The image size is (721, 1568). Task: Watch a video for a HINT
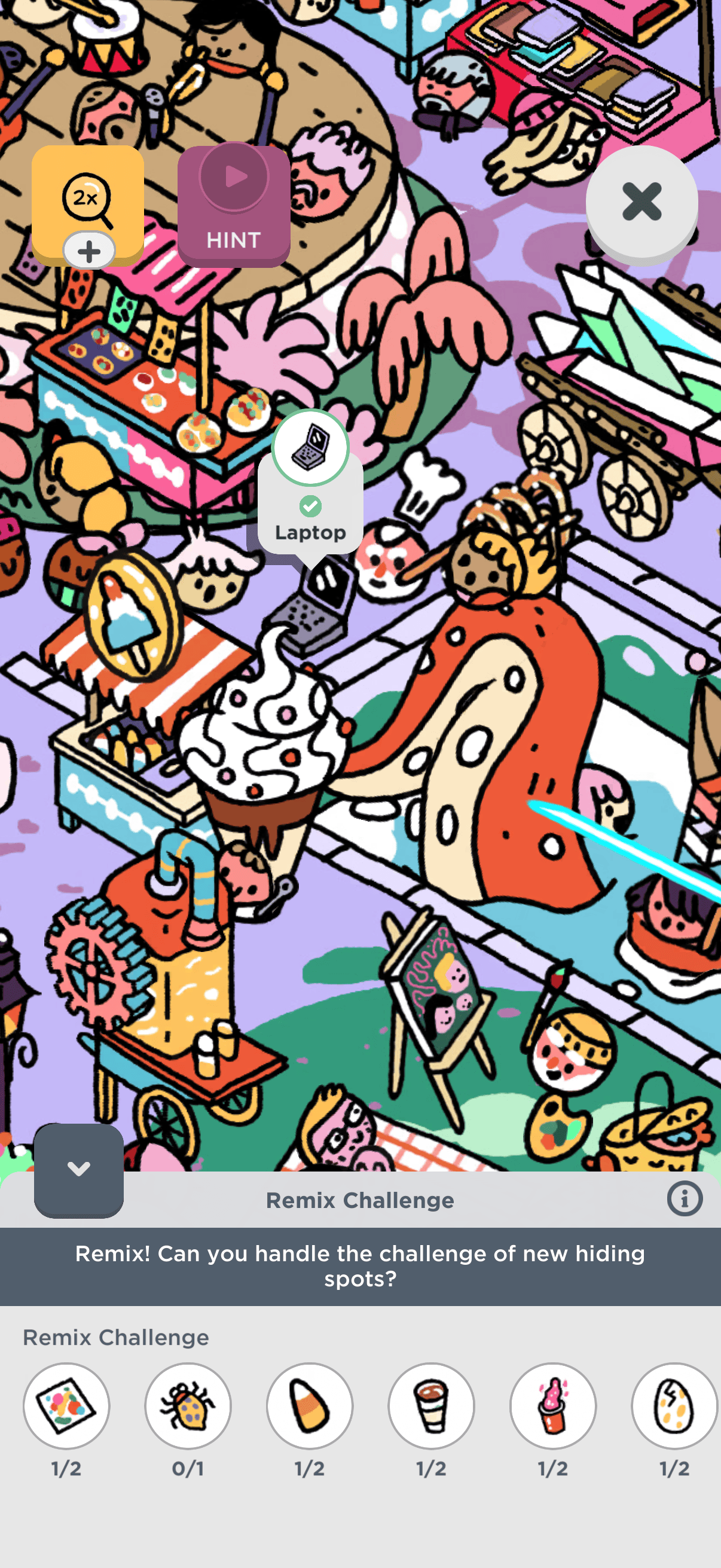click(234, 206)
